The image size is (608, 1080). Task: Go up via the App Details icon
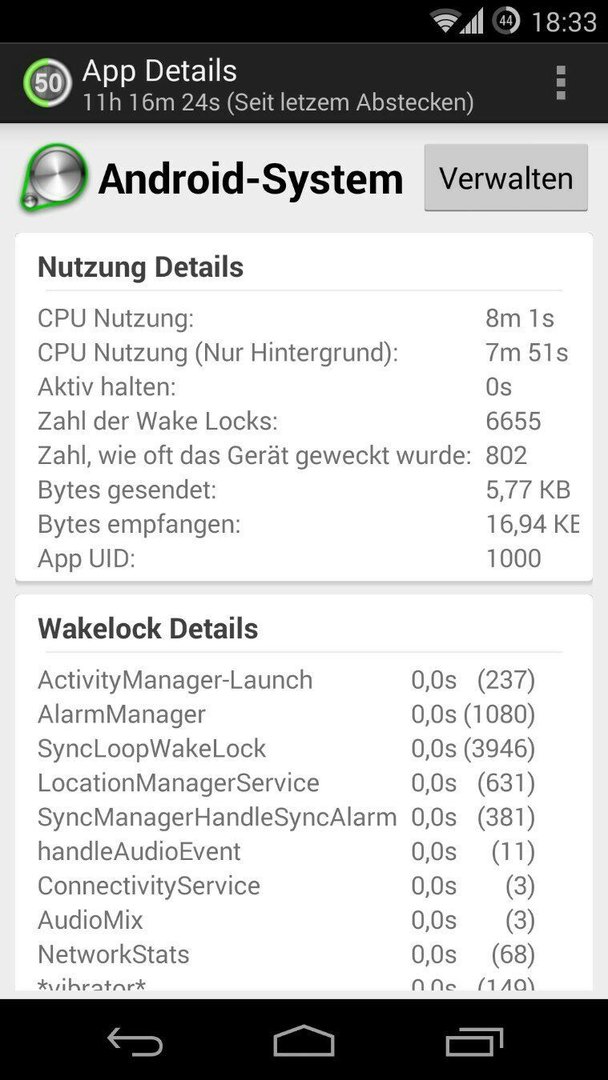pos(47,83)
